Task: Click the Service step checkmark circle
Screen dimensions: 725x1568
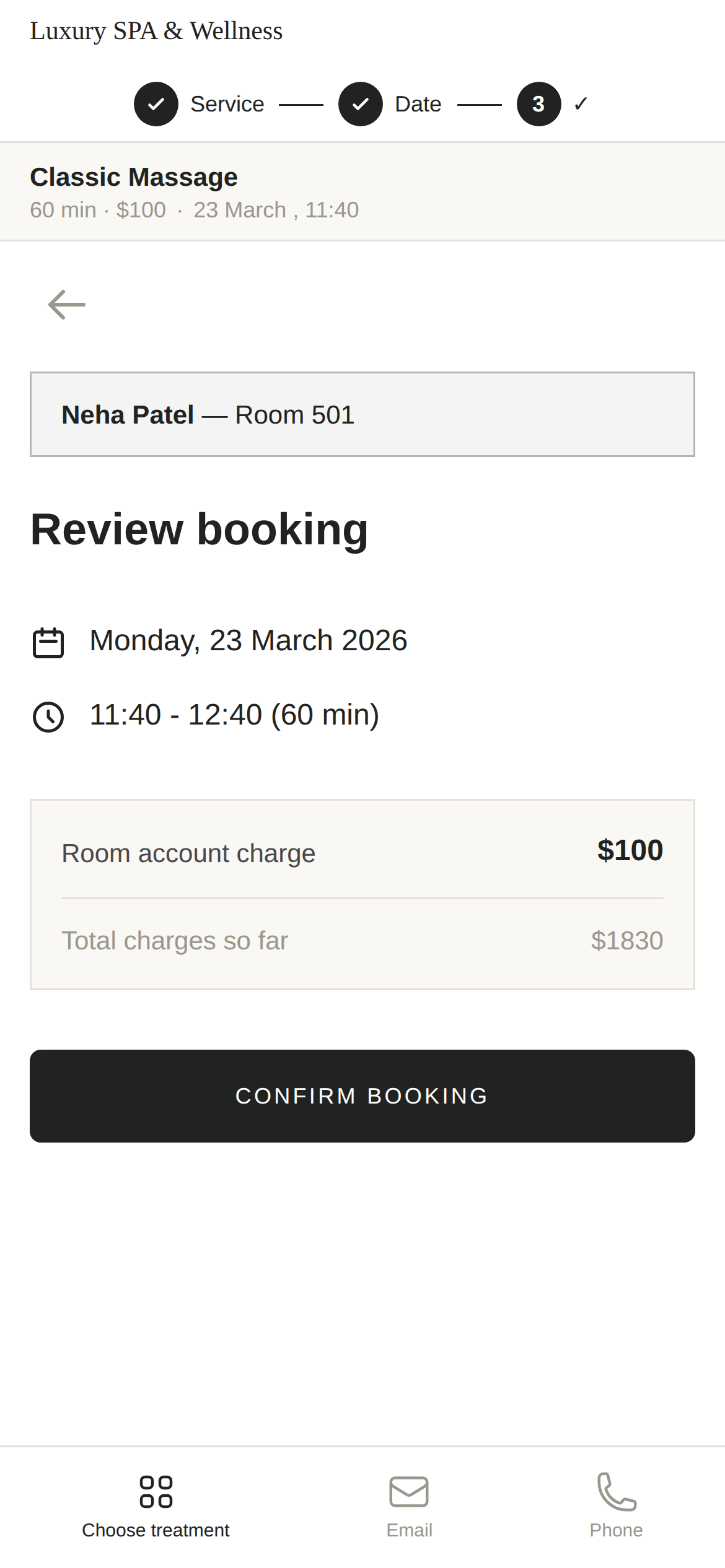Action: (x=156, y=103)
